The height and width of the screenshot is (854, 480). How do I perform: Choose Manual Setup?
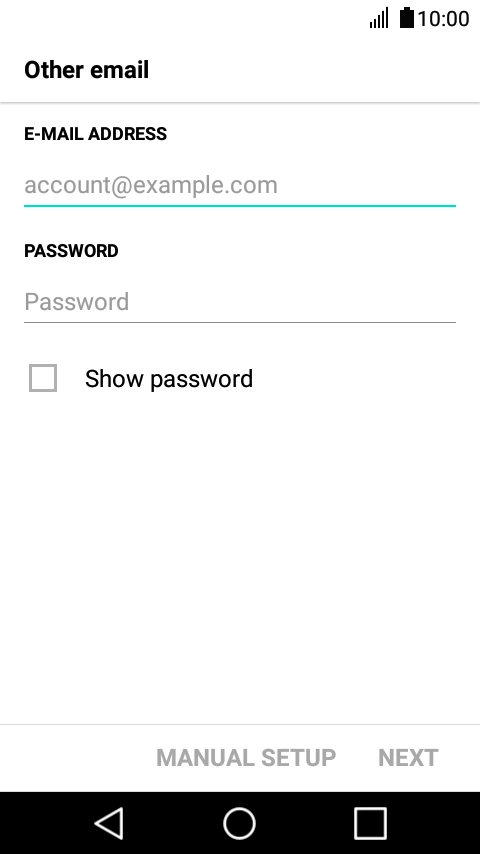[246, 758]
